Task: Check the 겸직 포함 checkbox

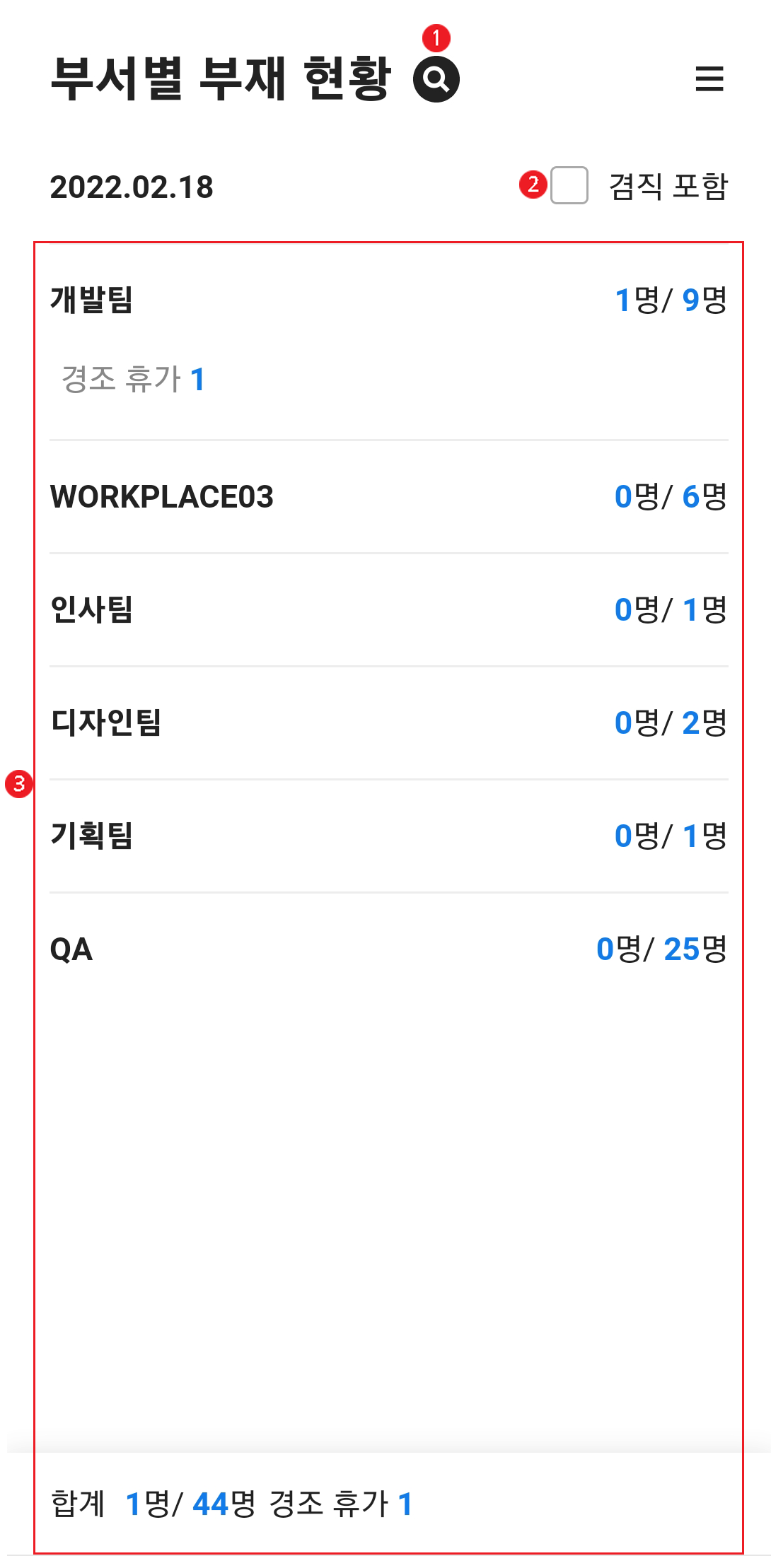Action: pyautogui.click(x=569, y=185)
